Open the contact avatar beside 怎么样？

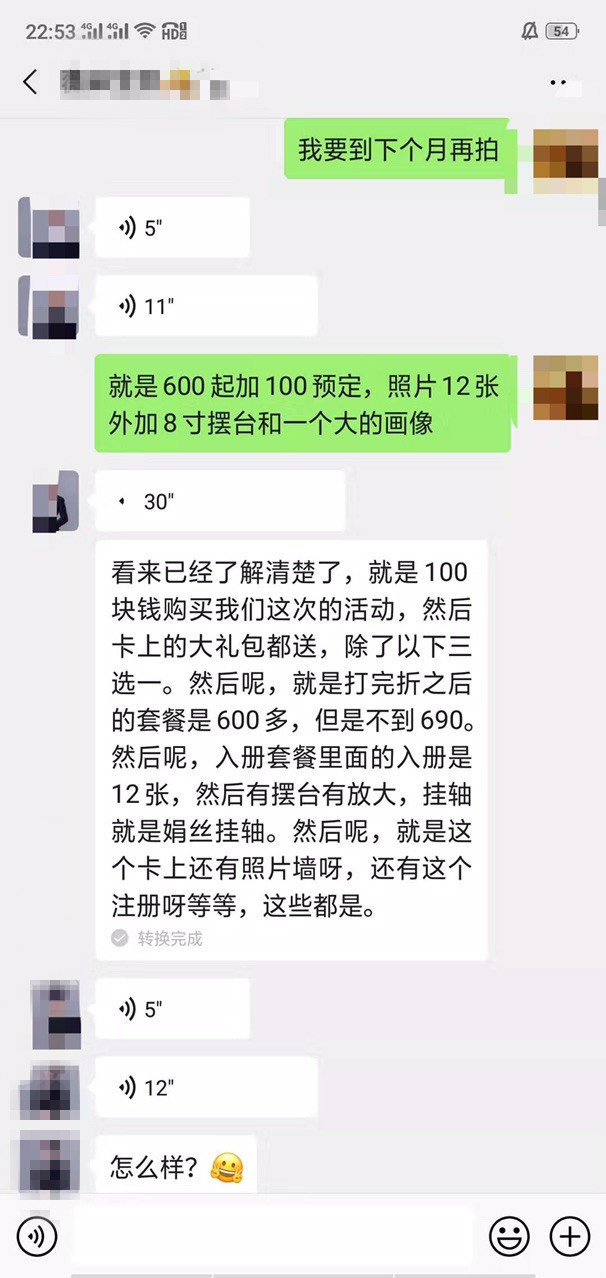49,1164
